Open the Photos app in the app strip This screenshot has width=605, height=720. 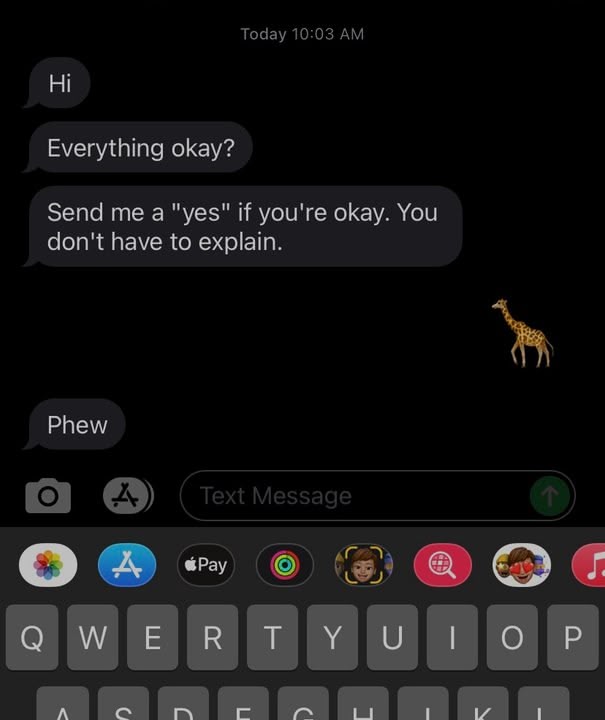[48, 565]
